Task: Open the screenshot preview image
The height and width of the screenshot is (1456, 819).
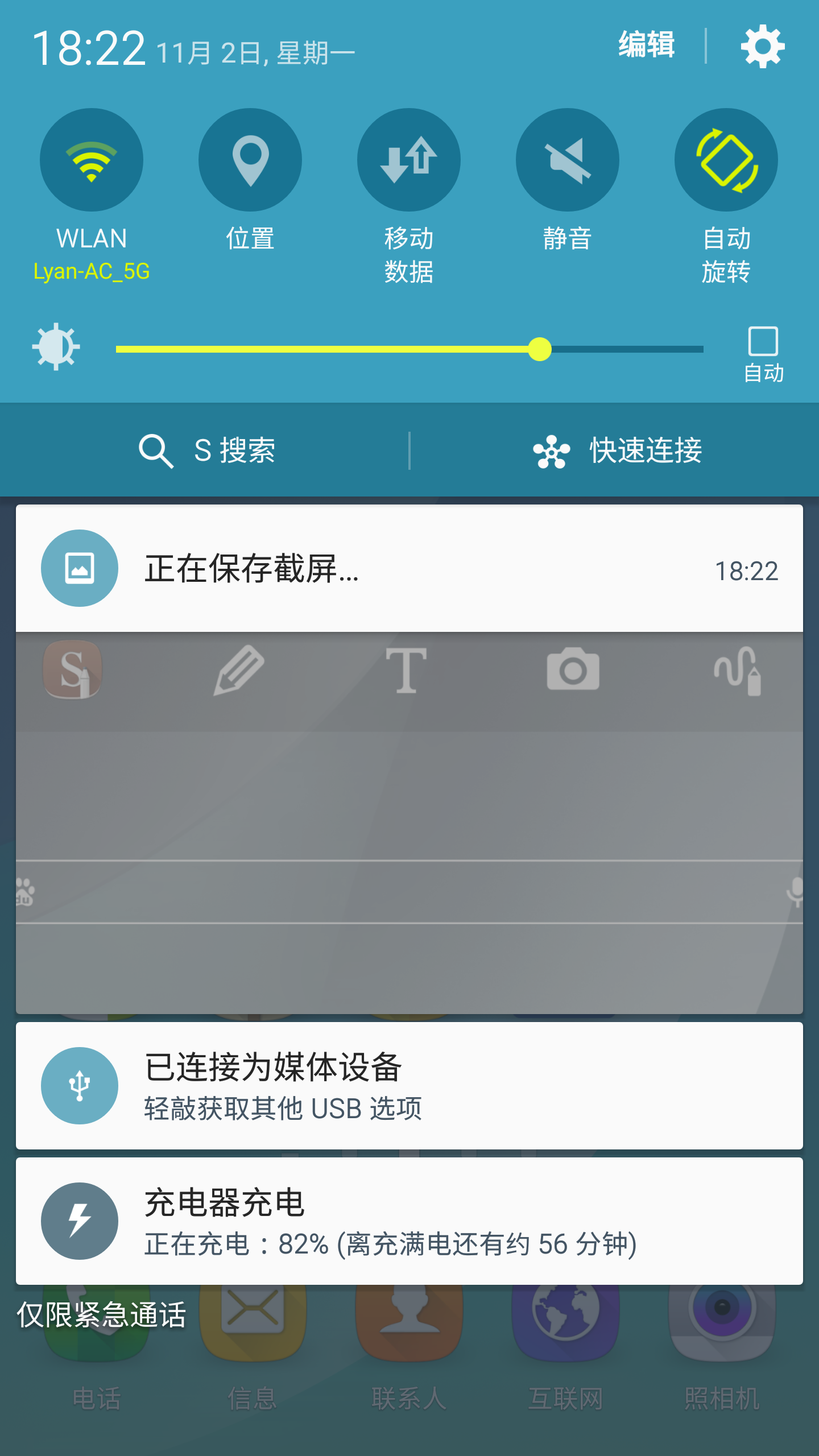Action: pos(409,822)
